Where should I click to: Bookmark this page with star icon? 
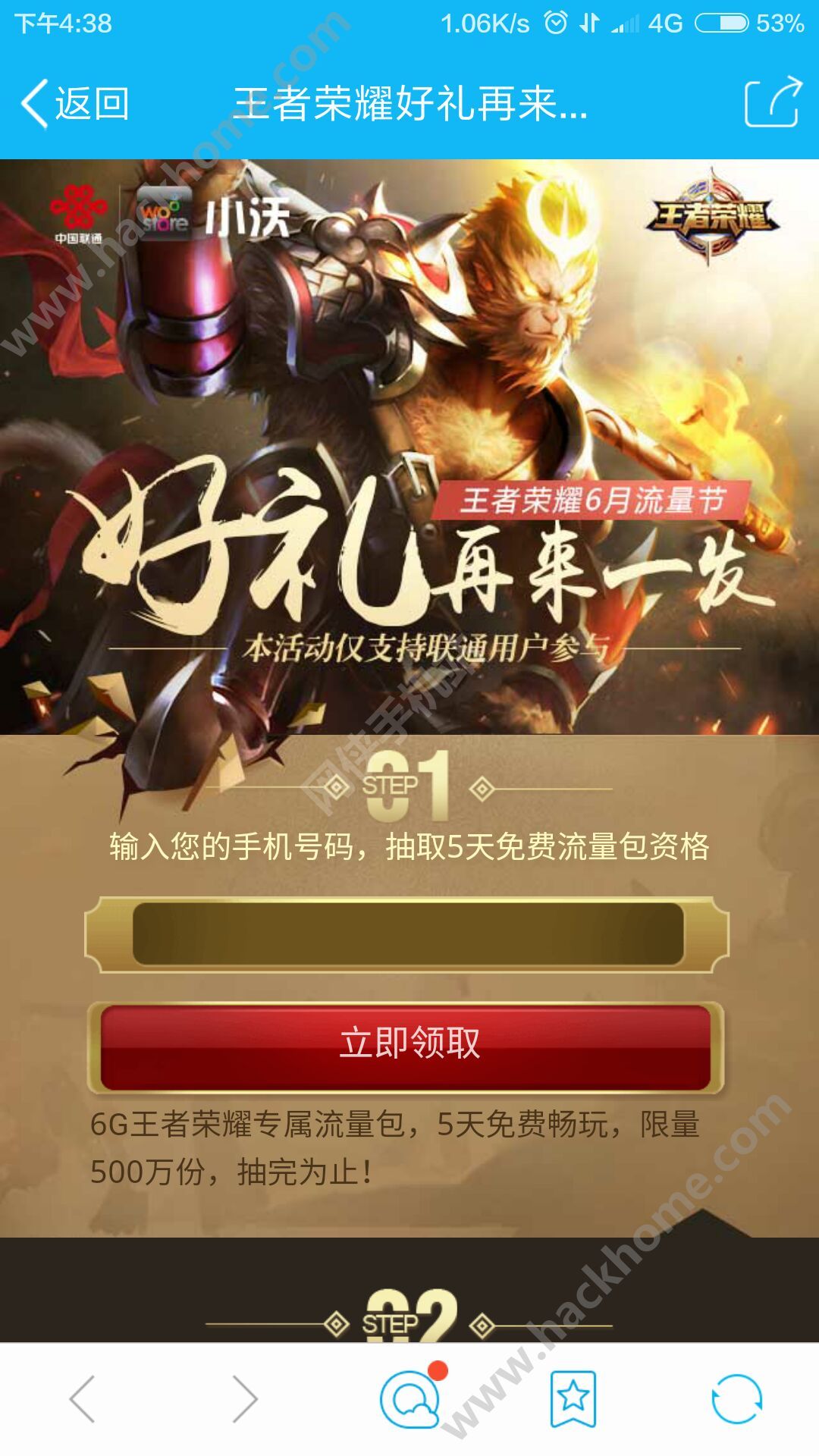573,1399
